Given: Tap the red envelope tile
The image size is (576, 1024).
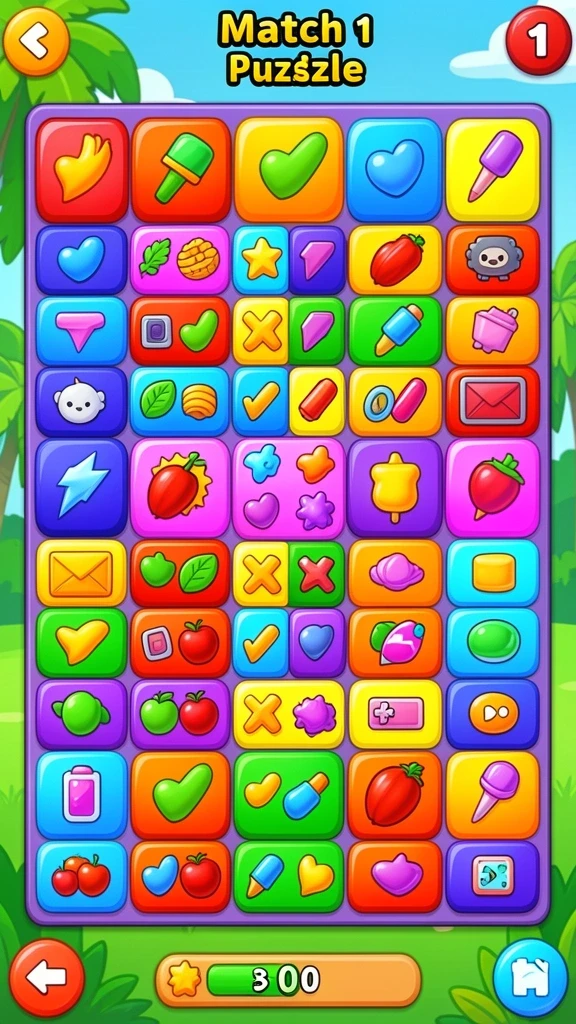Looking at the screenshot, I should click(x=492, y=401).
